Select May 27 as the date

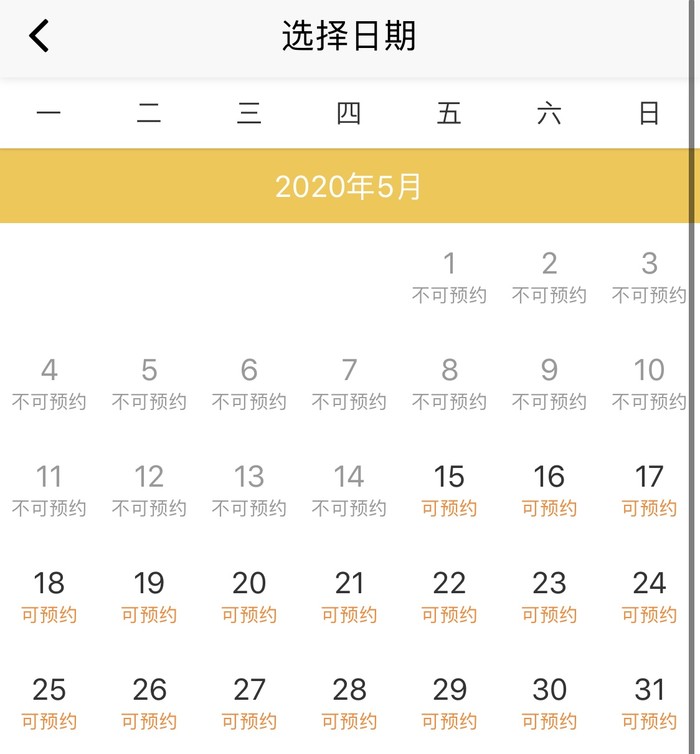(x=249, y=701)
